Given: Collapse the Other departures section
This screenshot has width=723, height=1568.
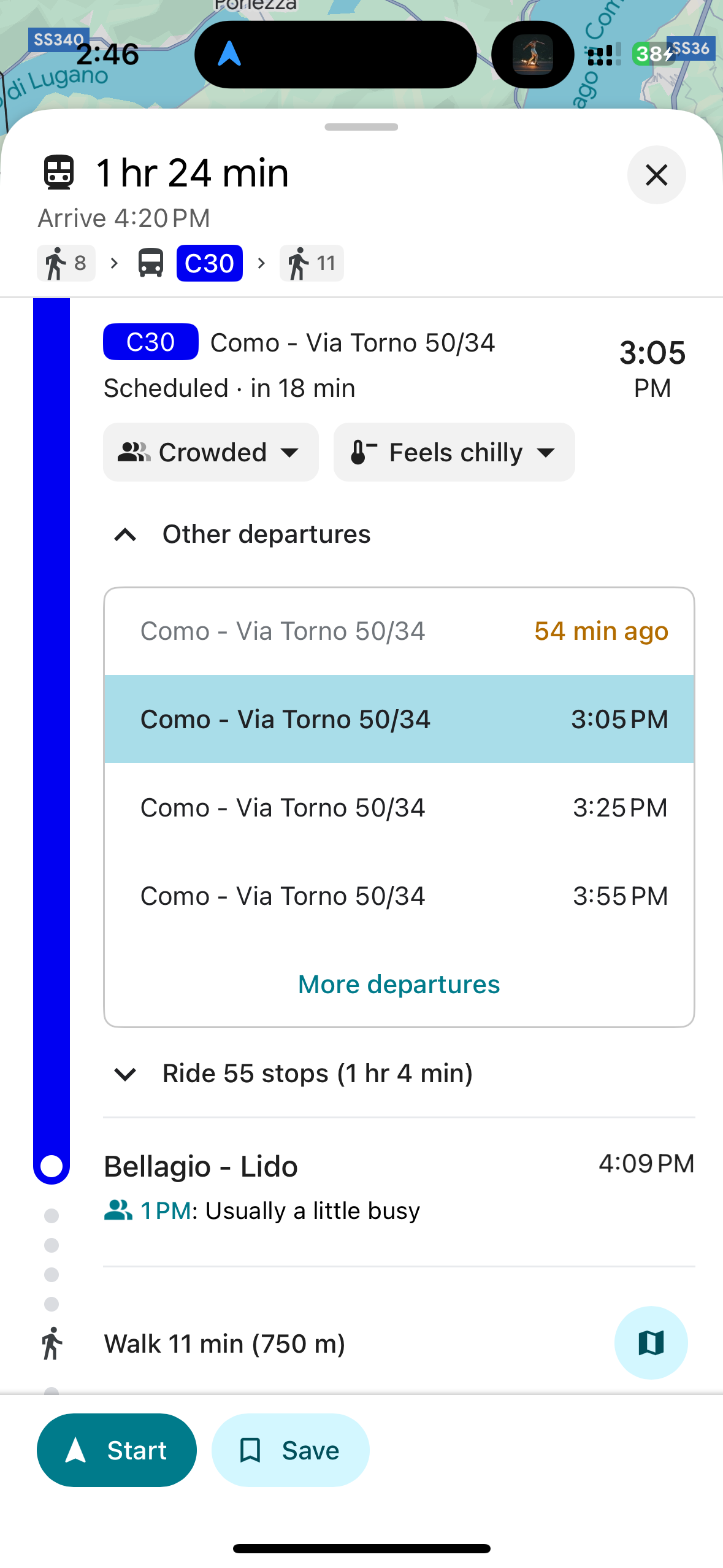Looking at the screenshot, I should 243,534.
